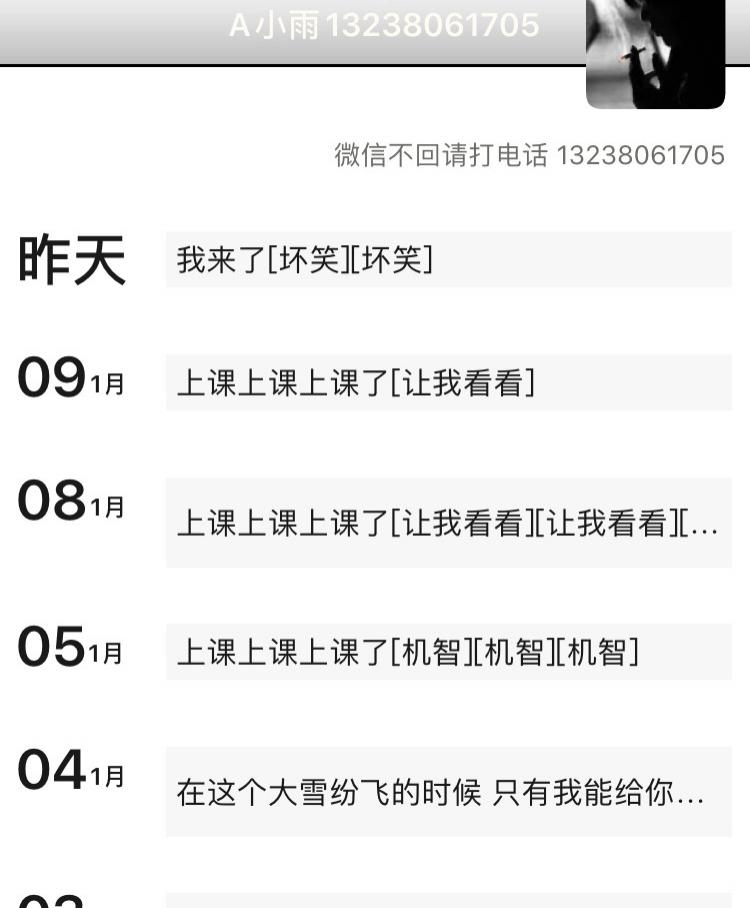Open the 09 January post 上课上课上课了

click(448, 382)
